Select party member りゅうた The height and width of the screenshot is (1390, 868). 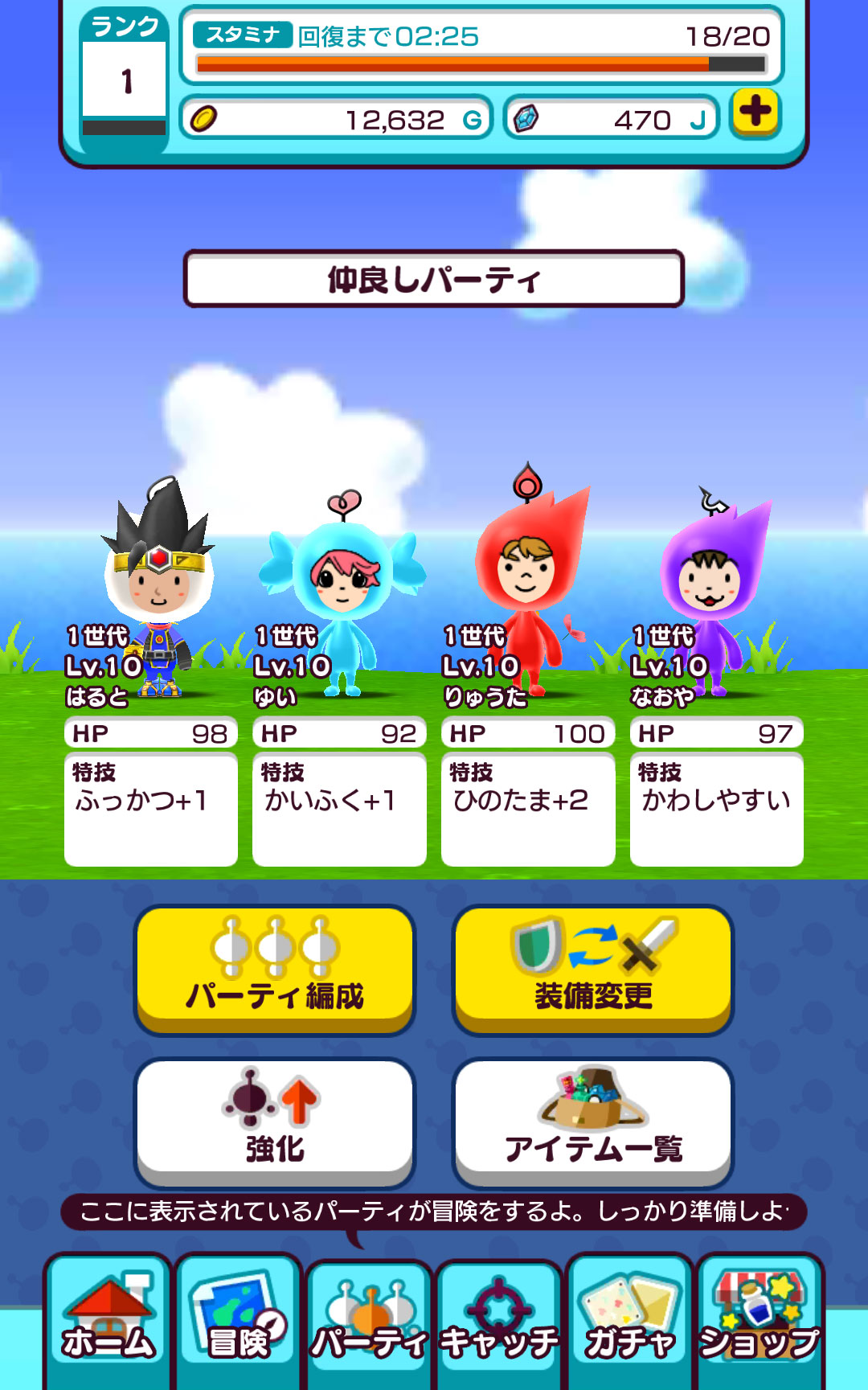(x=528, y=595)
